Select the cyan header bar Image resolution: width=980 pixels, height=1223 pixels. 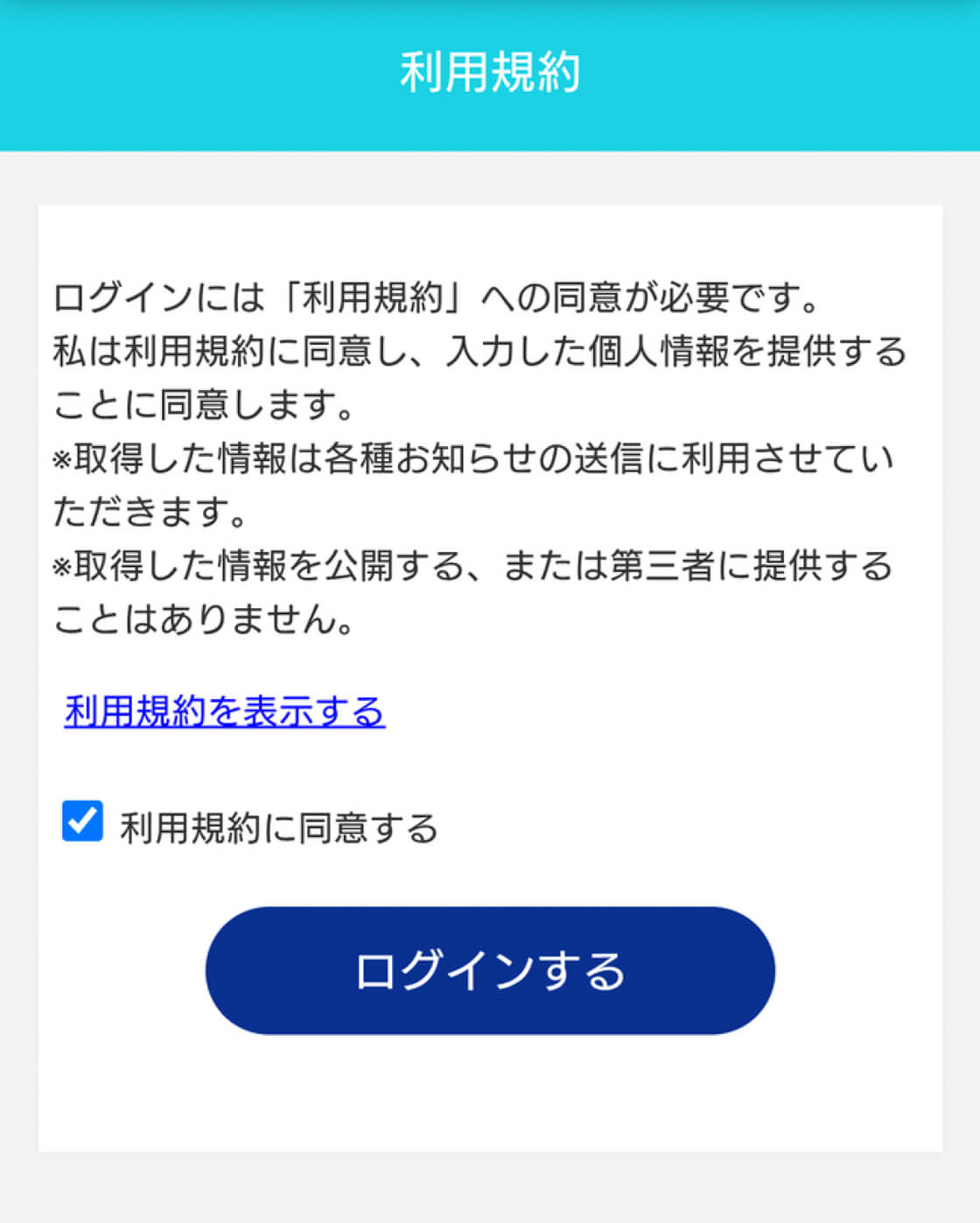tap(490, 74)
